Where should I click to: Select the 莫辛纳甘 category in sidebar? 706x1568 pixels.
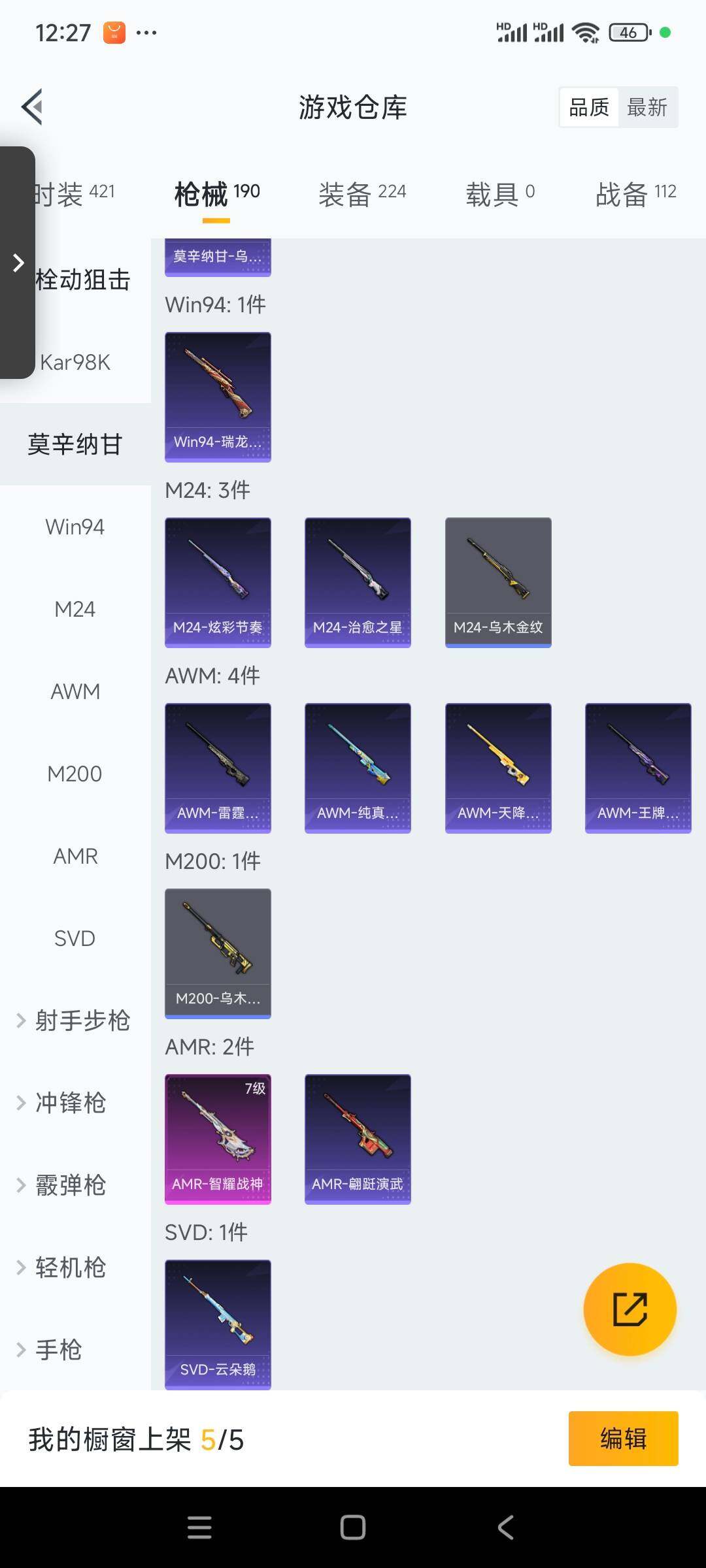point(75,442)
